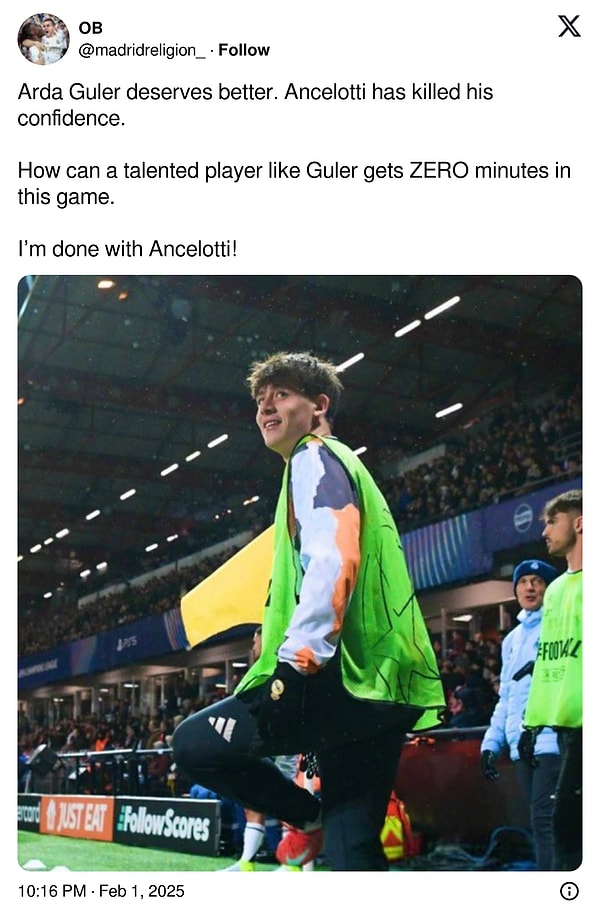Tap the info icon beside the timestamp
This screenshot has height=921, width=600.
(568, 891)
